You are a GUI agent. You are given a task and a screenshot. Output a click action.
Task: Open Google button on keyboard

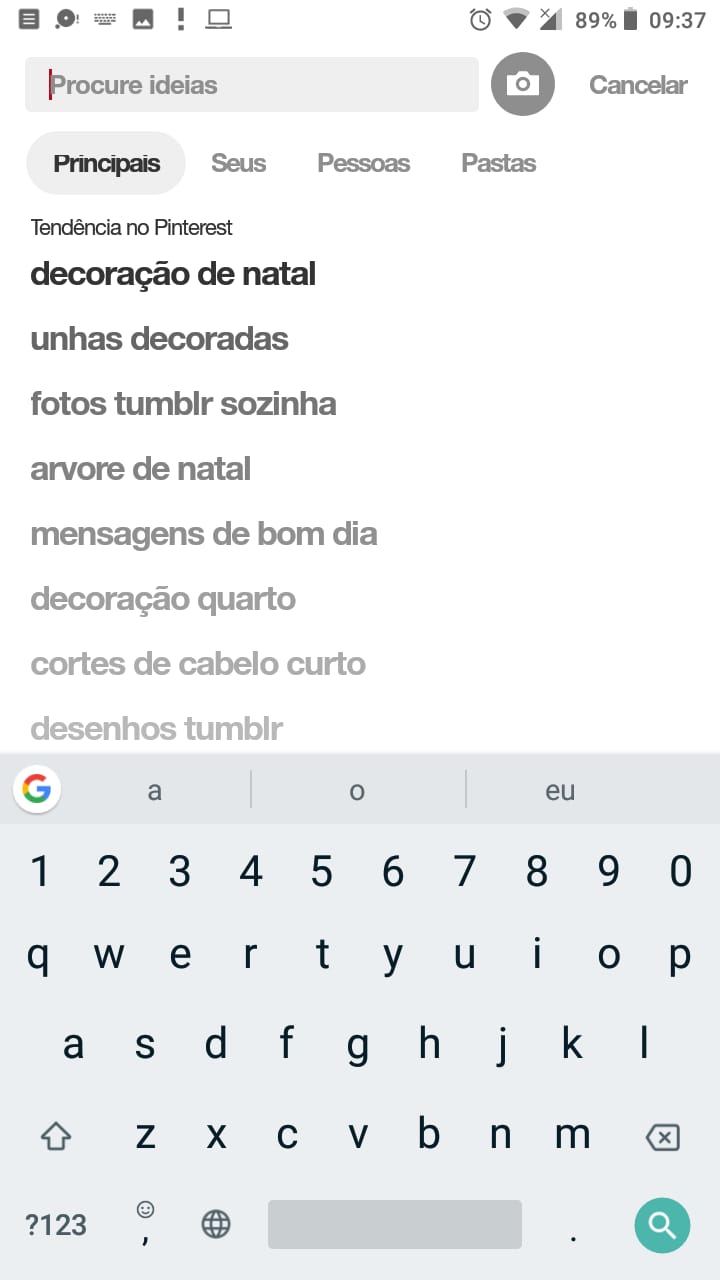(x=37, y=790)
